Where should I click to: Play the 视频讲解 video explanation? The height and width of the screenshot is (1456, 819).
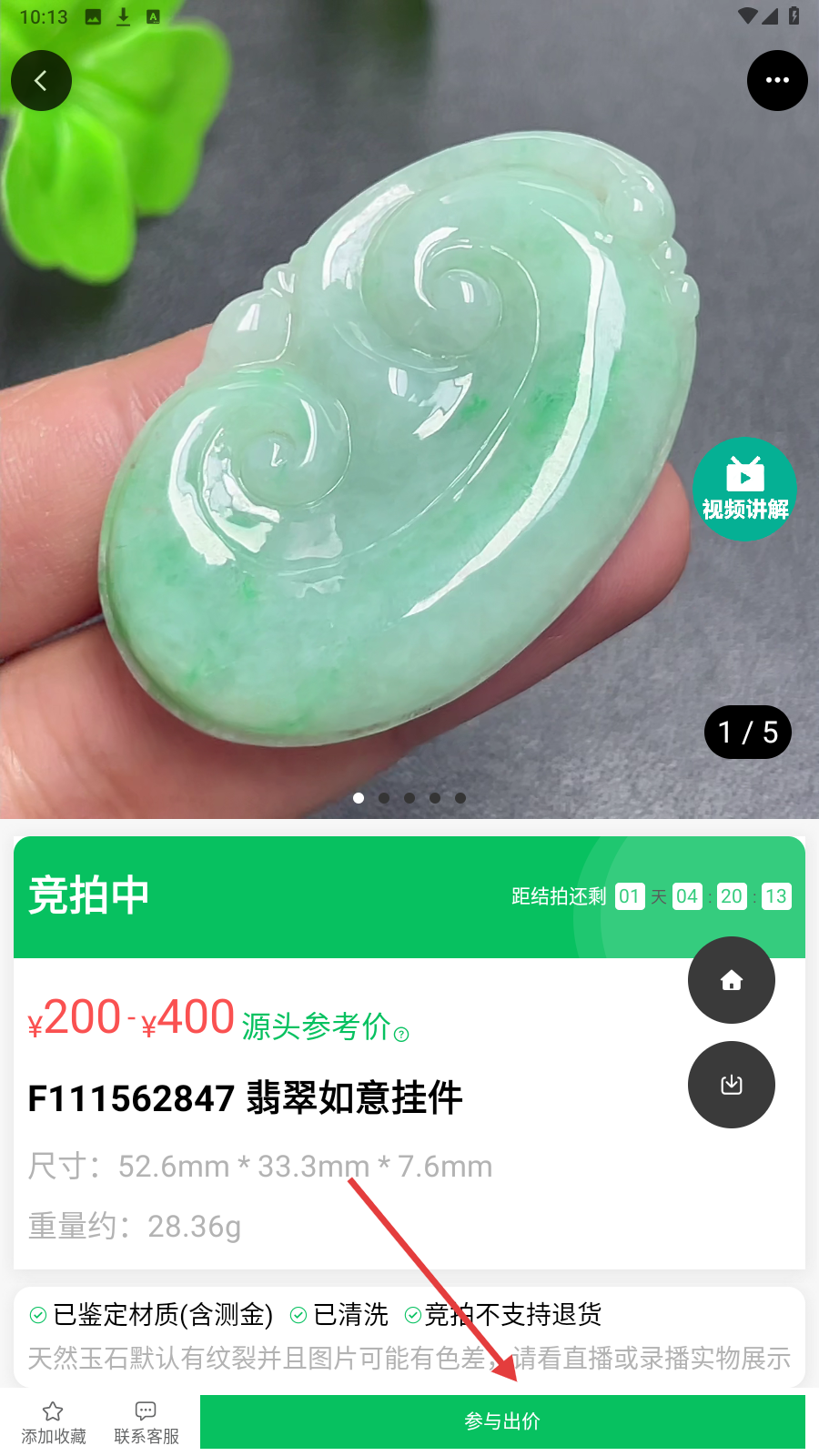(x=744, y=490)
